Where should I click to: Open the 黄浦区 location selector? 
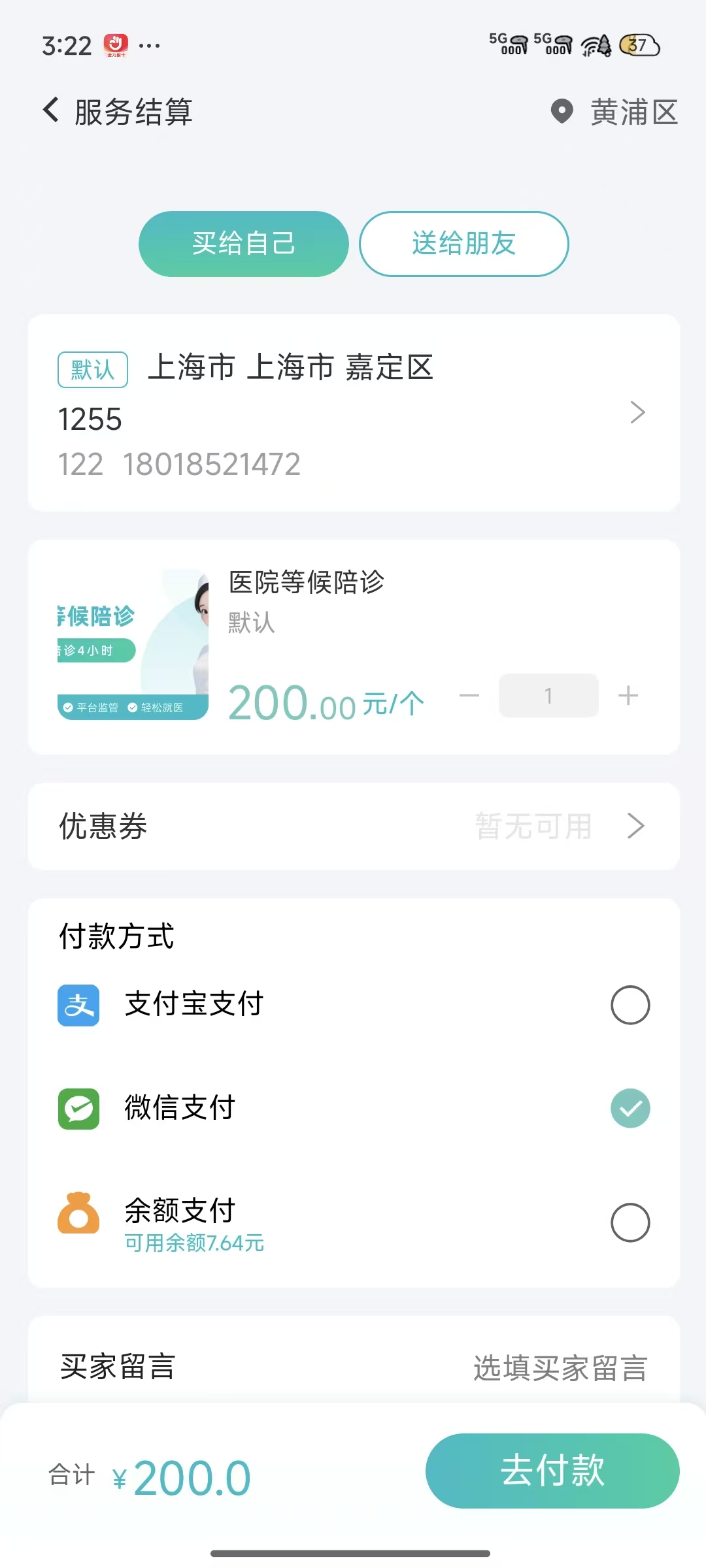coord(614,112)
